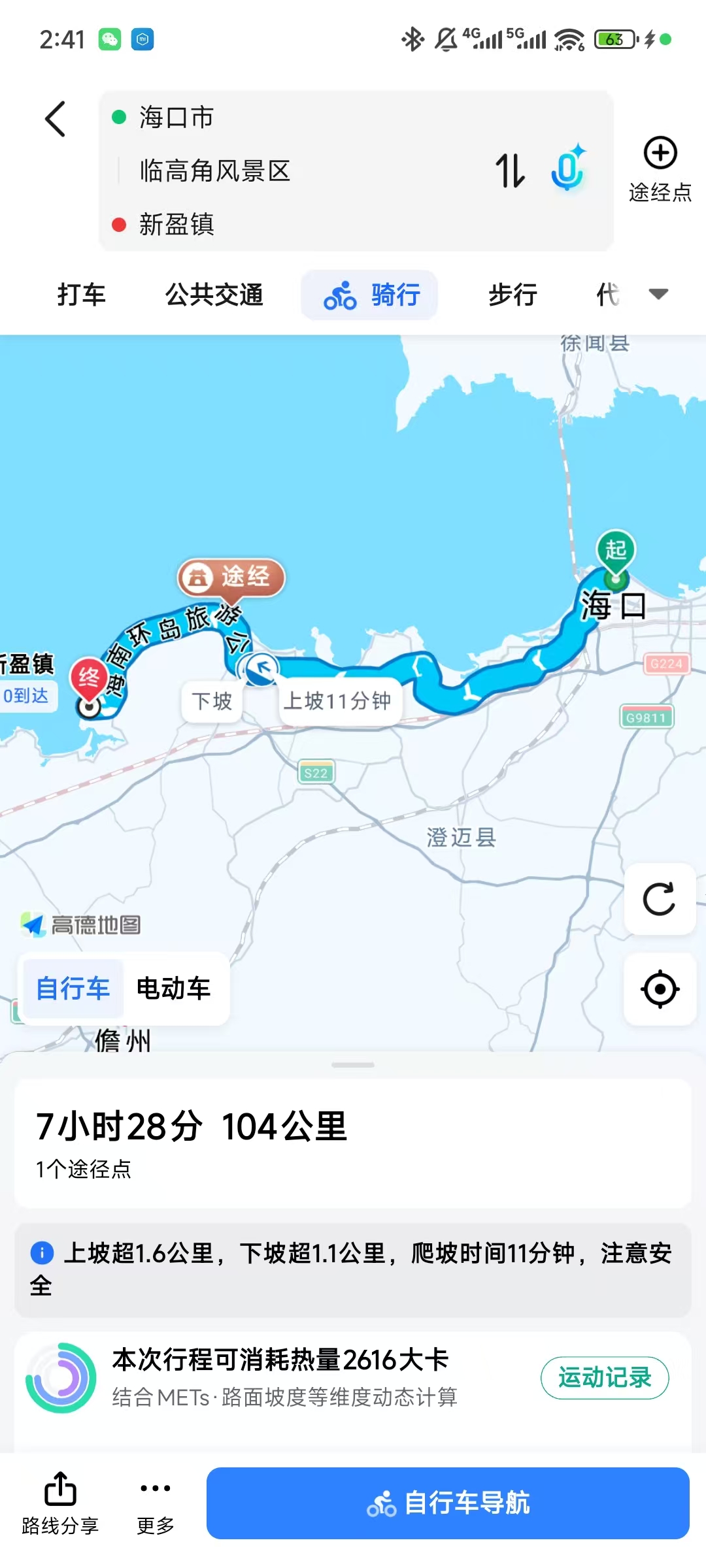Tap the locate-me crosshair icon
The height and width of the screenshot is (1568, 706).
coord(660,988)
